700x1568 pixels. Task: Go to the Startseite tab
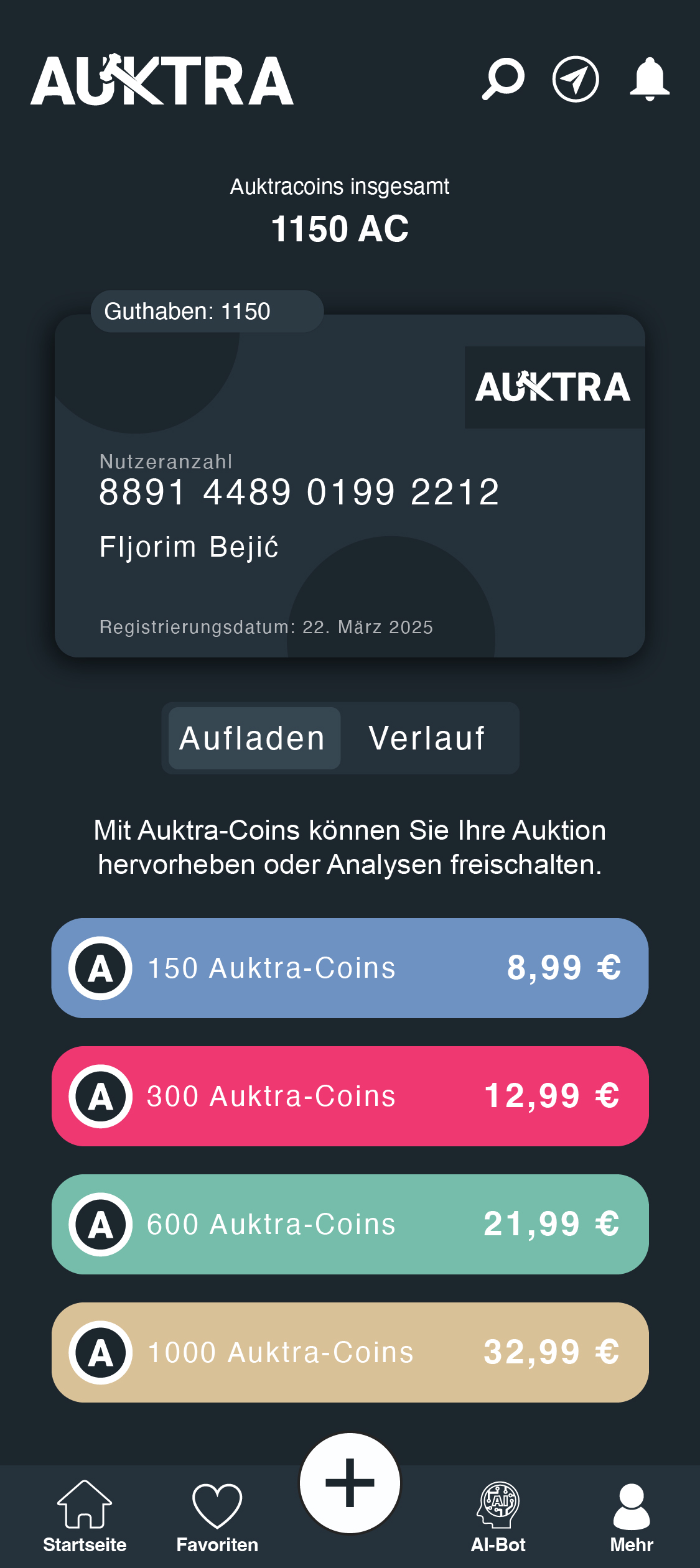85,1516
